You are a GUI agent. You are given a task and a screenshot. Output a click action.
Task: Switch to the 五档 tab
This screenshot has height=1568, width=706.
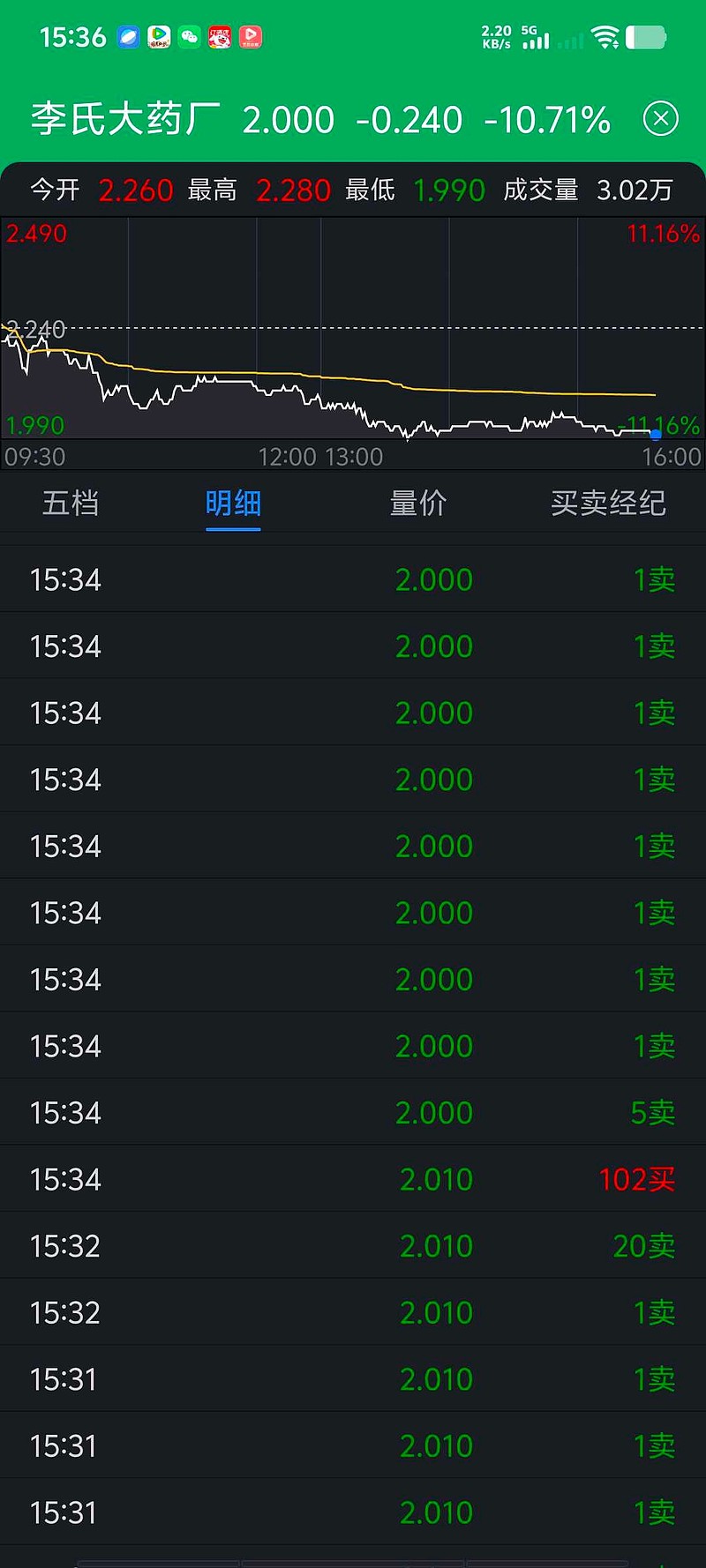[x=71, y=504]
